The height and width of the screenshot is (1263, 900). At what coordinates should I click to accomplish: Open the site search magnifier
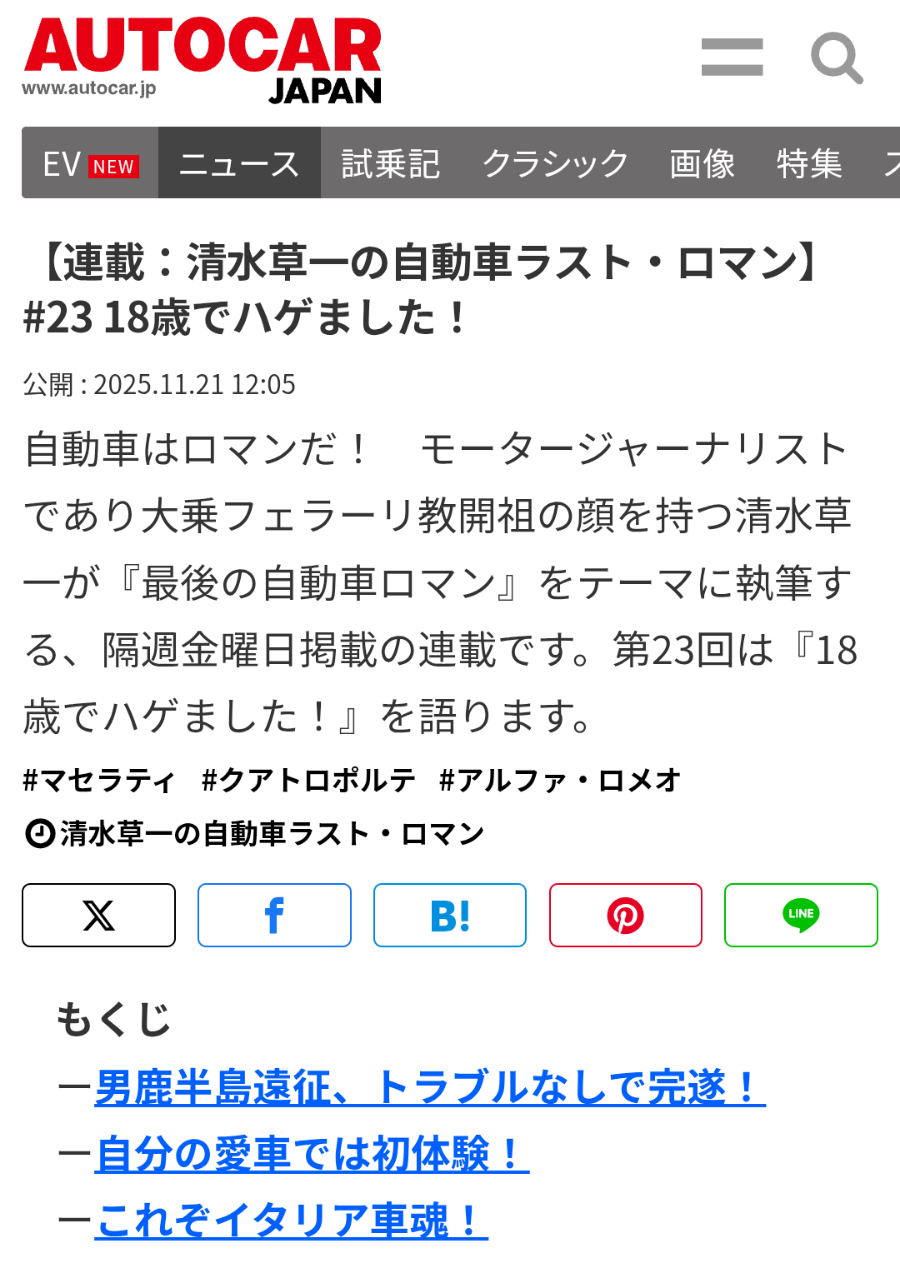(836, 58)
